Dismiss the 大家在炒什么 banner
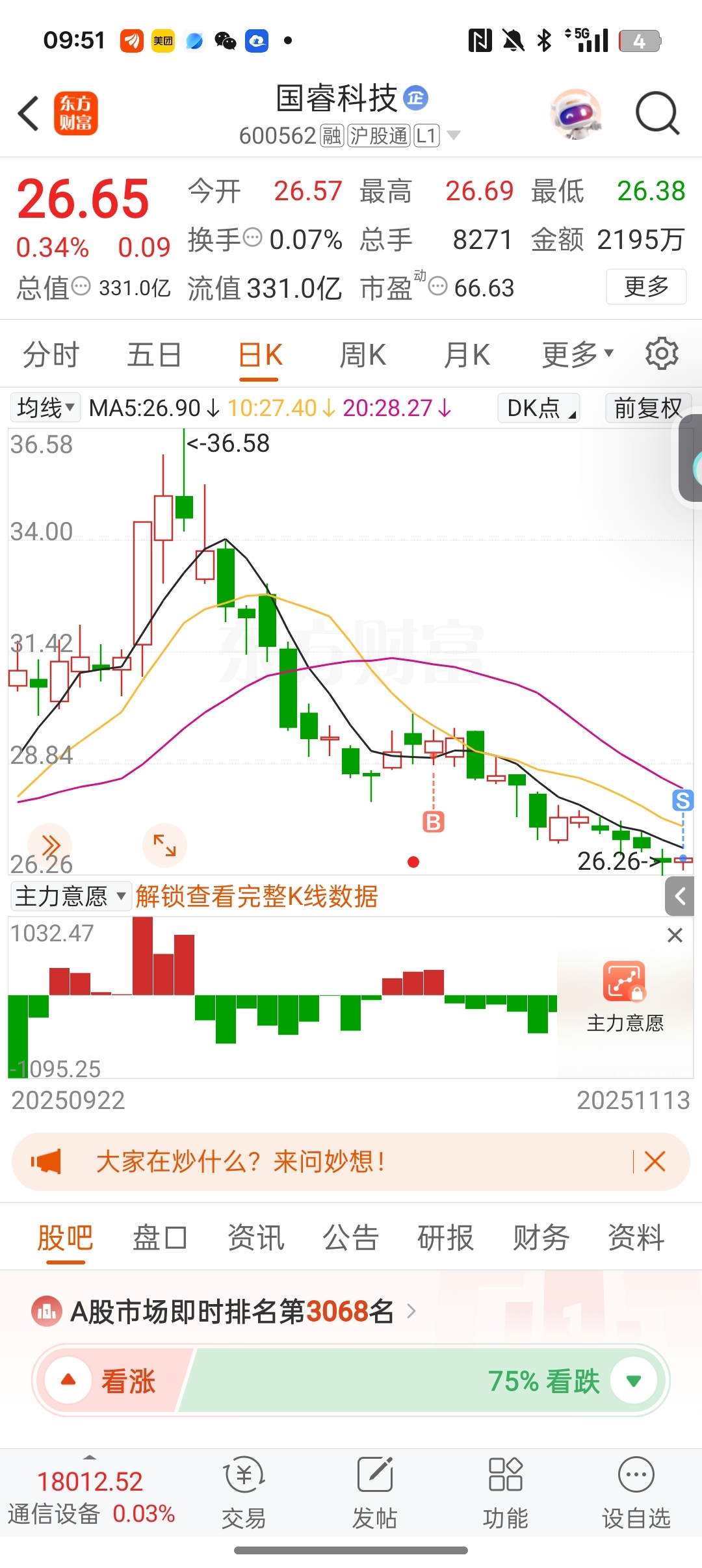 (x=654, y=1161)
